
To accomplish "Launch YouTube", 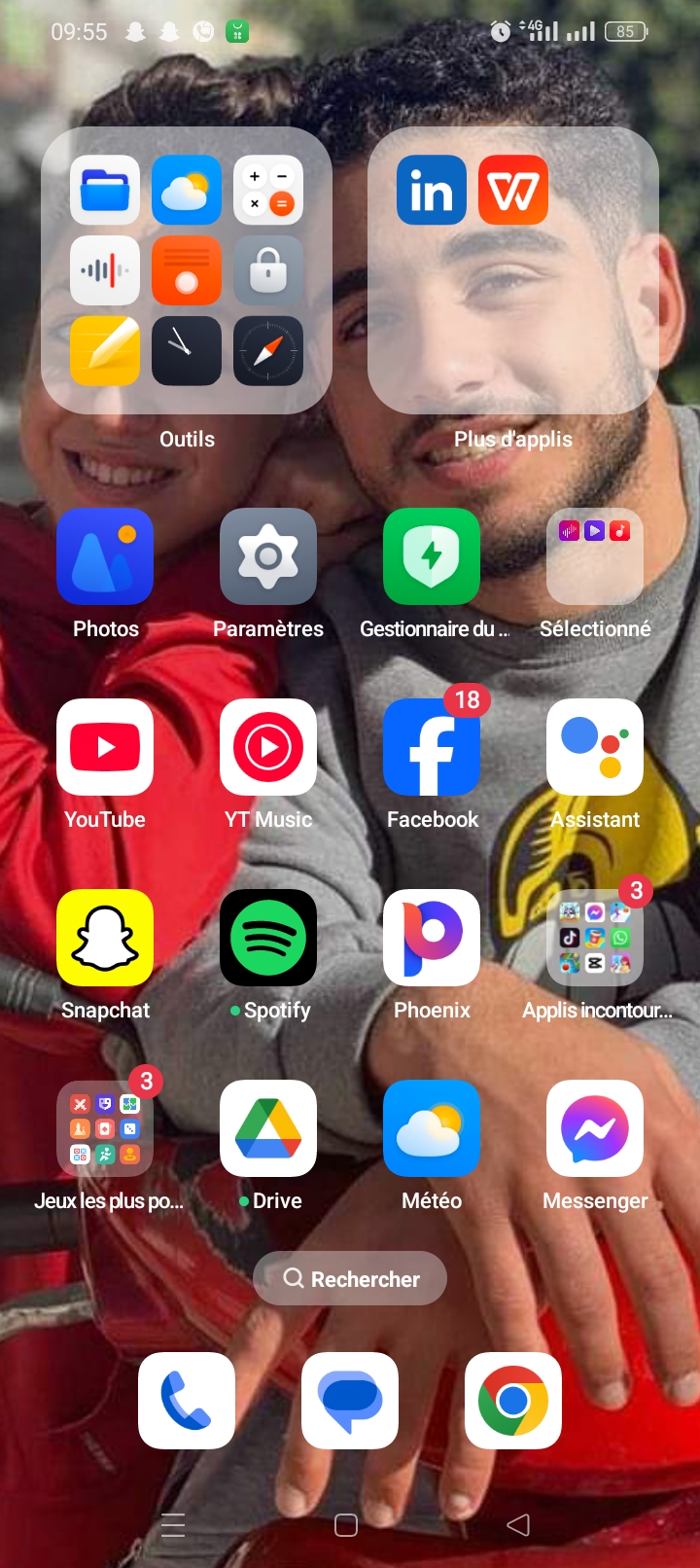I will tap(105, 747).
